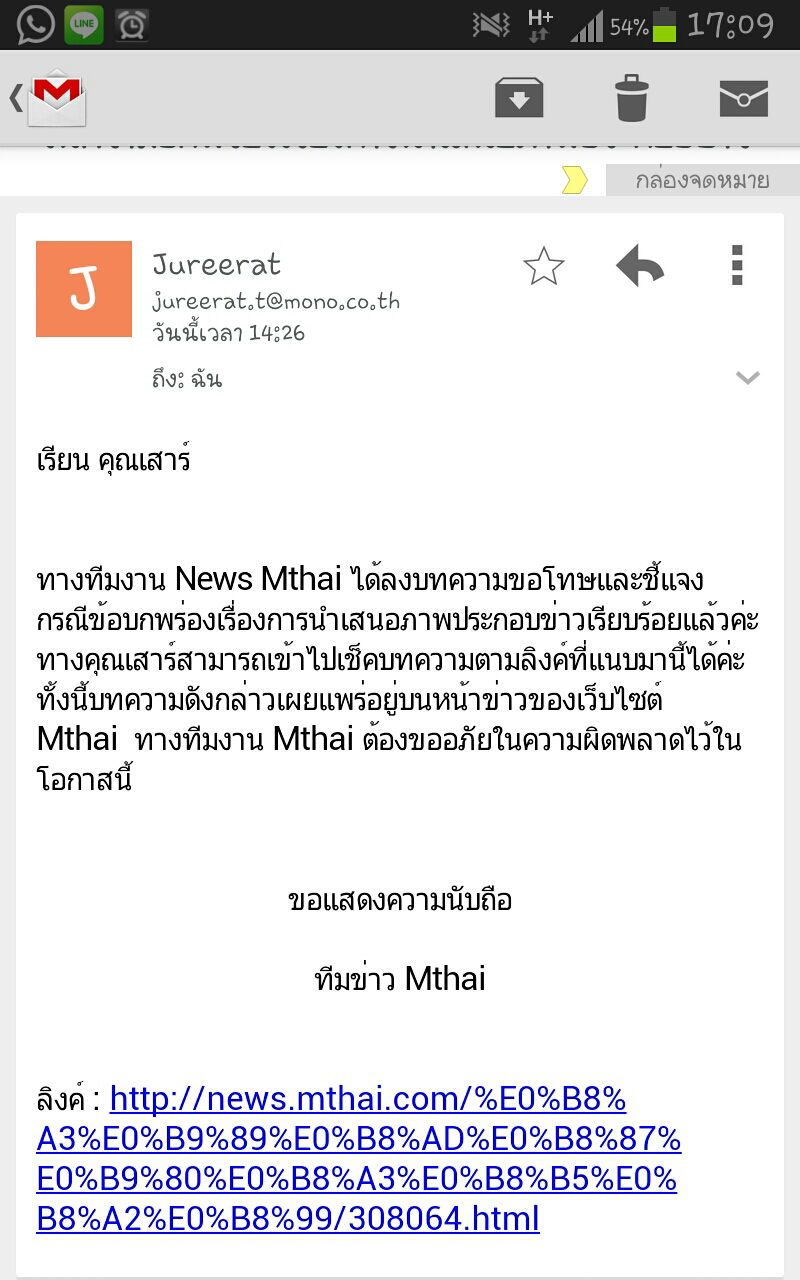800x1280 pixels.
Task: Open the message overflow menu
Action: (737, 266)
